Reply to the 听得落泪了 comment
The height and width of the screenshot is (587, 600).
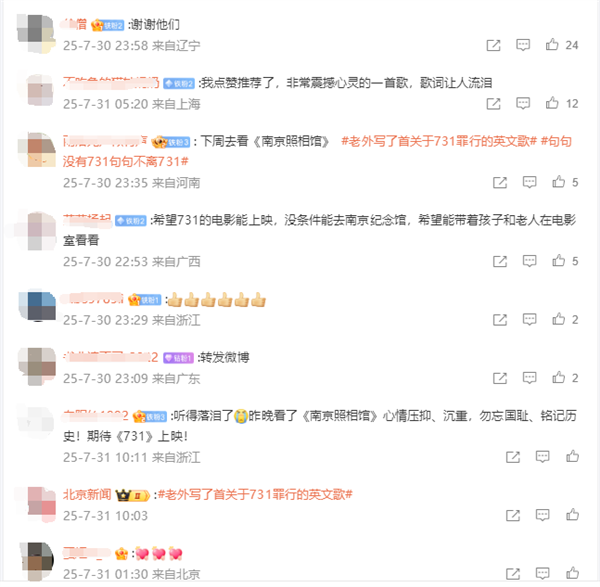(x=524, y=457)
